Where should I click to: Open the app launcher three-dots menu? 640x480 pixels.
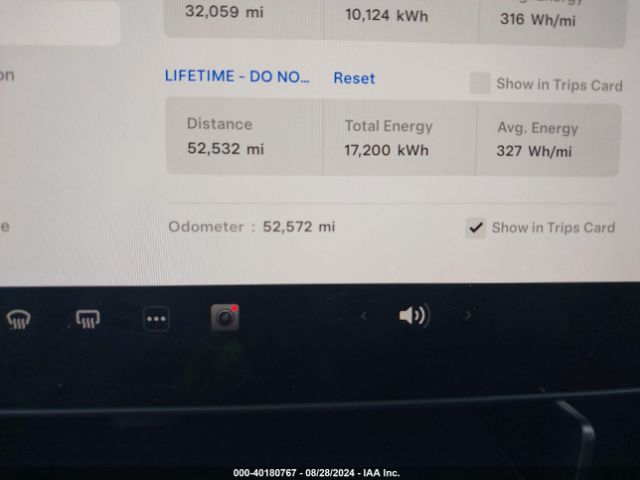156,319
